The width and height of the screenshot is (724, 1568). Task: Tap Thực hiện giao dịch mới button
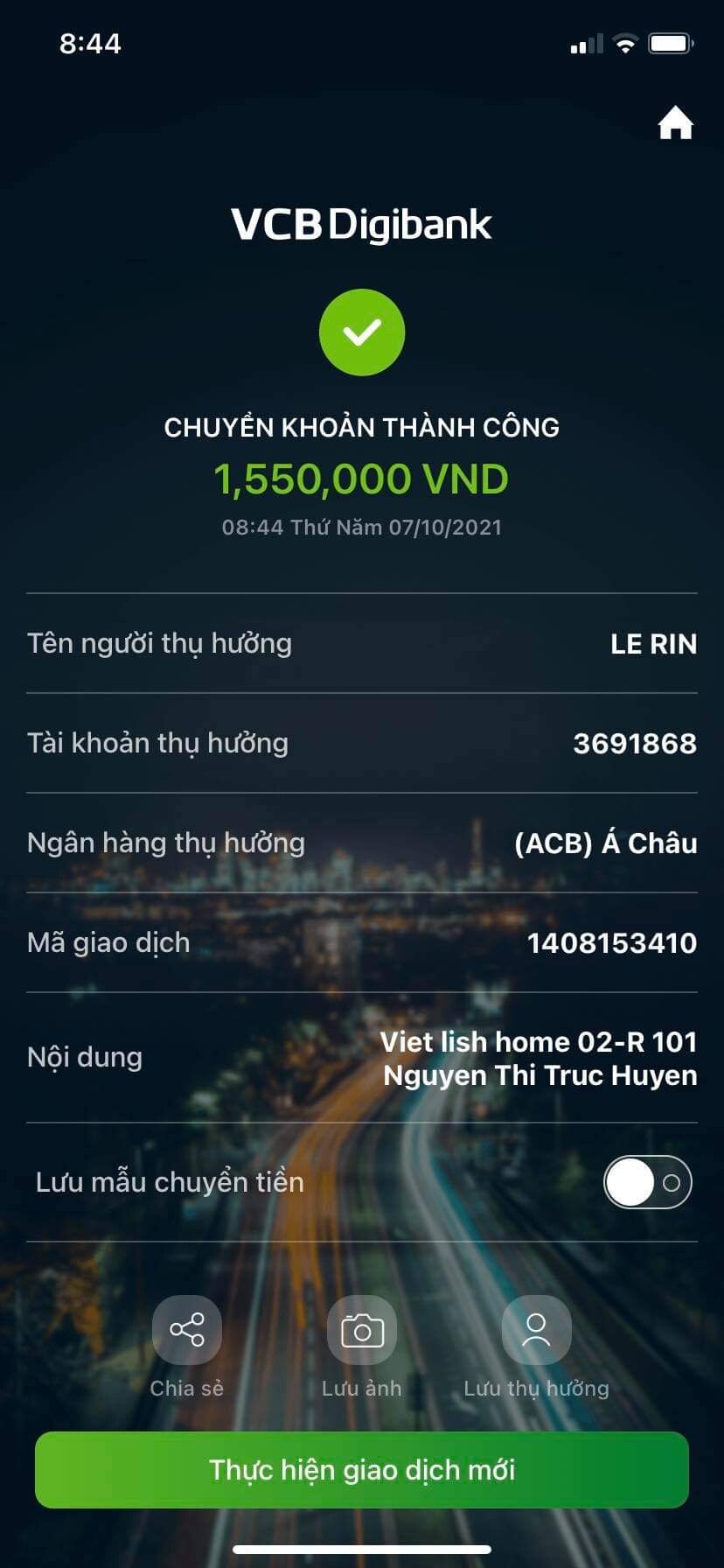point(362,1469)
